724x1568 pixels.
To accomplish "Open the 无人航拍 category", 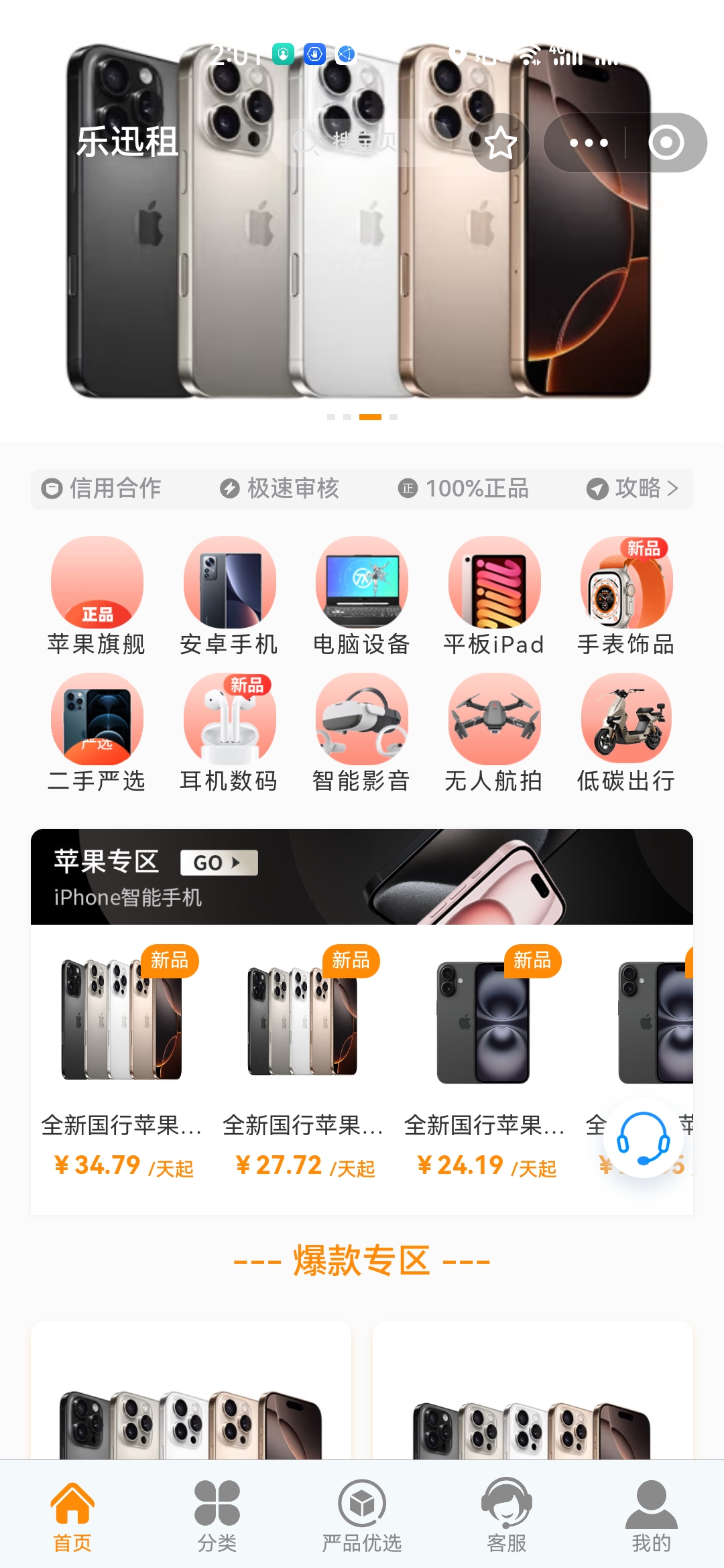I will pyautogui.click(x=494, y=732).
